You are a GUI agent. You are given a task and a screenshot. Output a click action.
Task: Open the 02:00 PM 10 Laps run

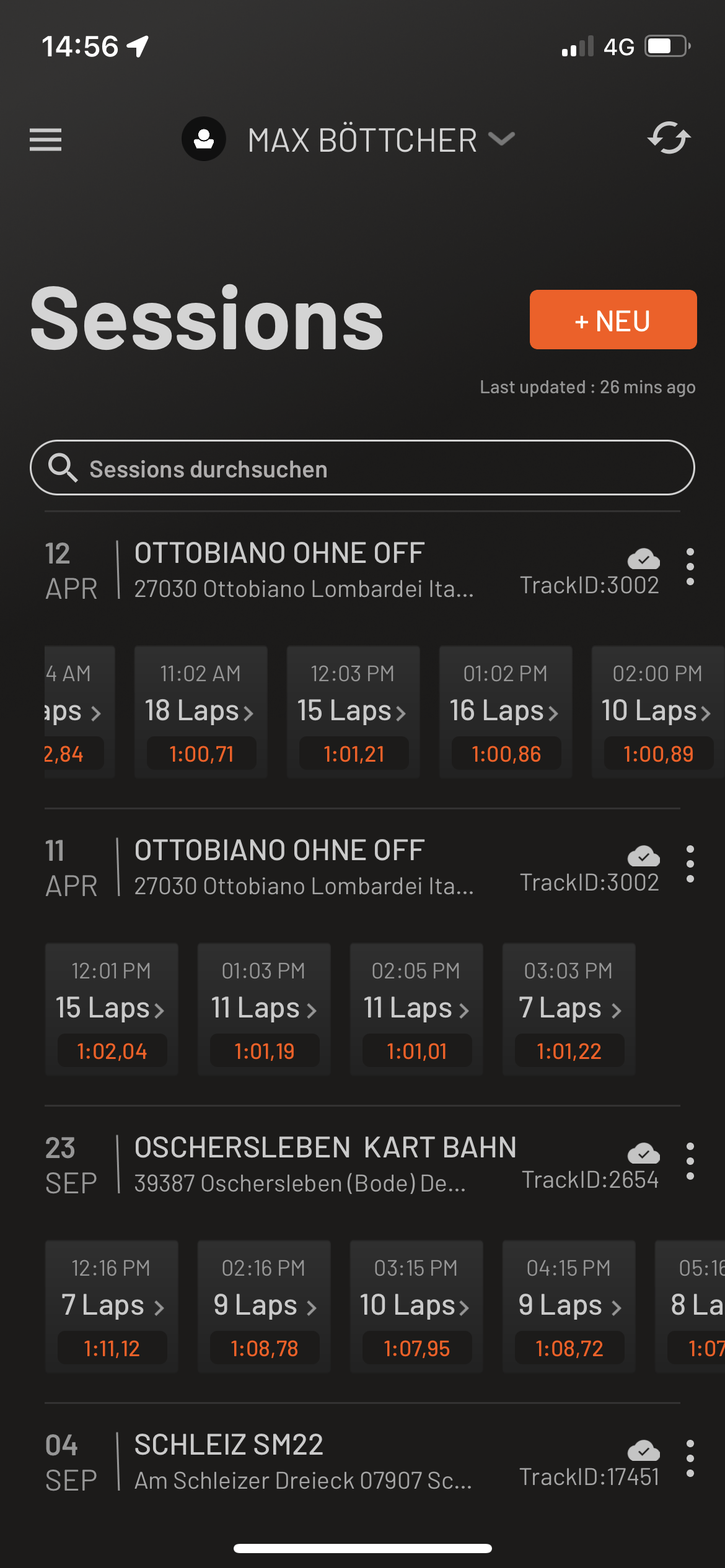pos(658,712)
